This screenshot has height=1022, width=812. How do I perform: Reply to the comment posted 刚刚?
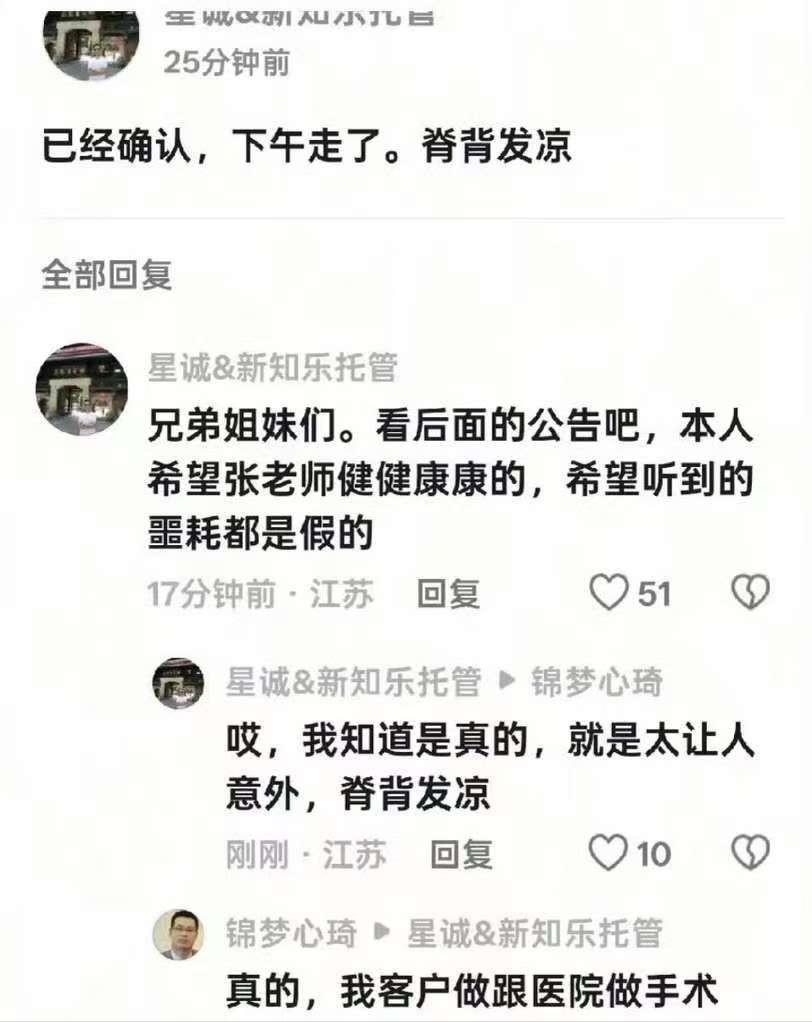pos(461,854)
